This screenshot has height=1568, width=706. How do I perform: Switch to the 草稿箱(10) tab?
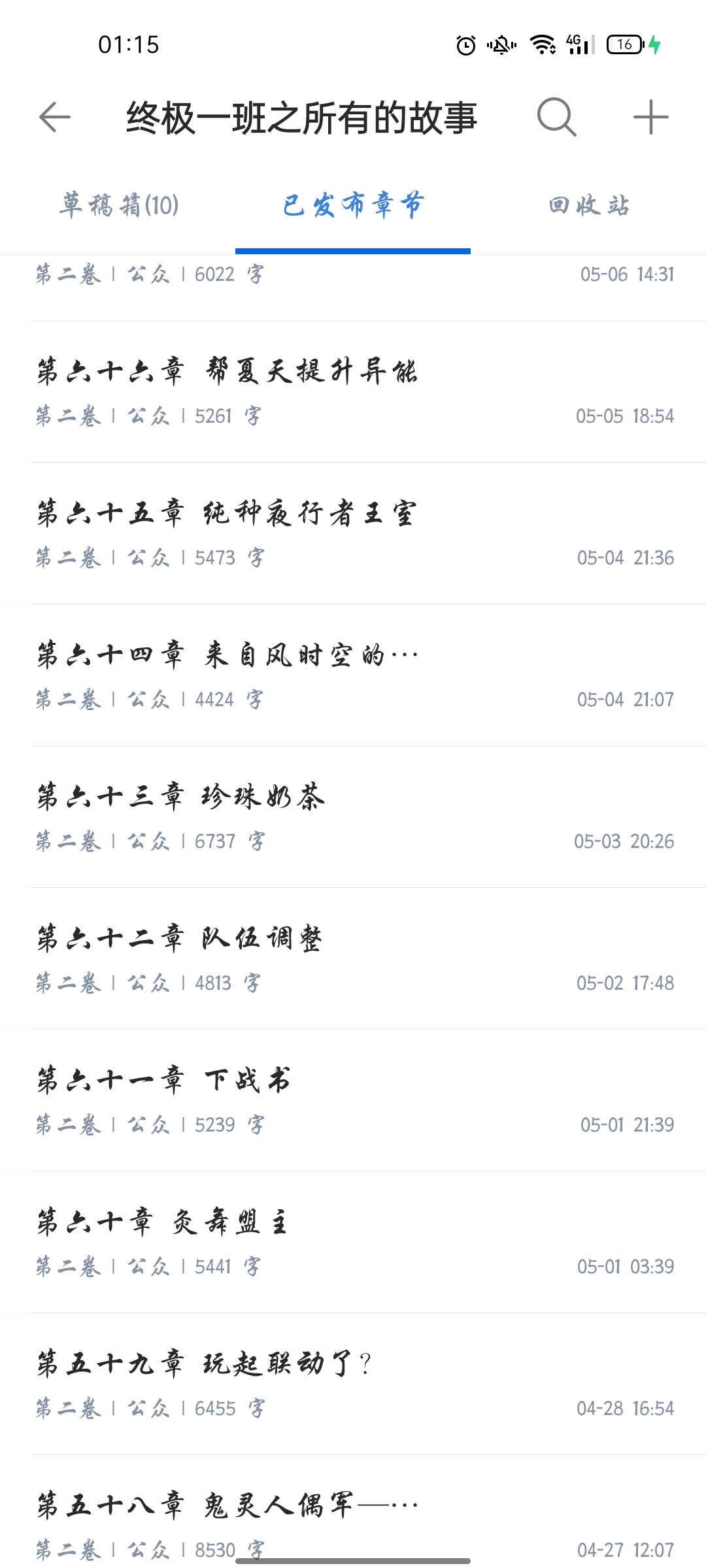pyautogui.click(x=119, y=205)
